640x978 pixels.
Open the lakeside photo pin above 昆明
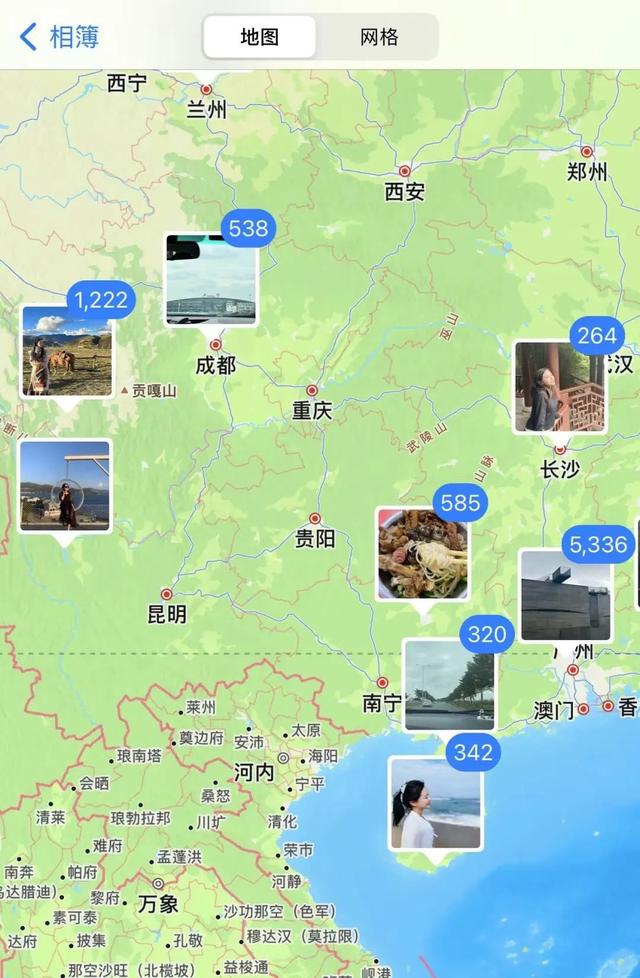(x=65, y=486)
